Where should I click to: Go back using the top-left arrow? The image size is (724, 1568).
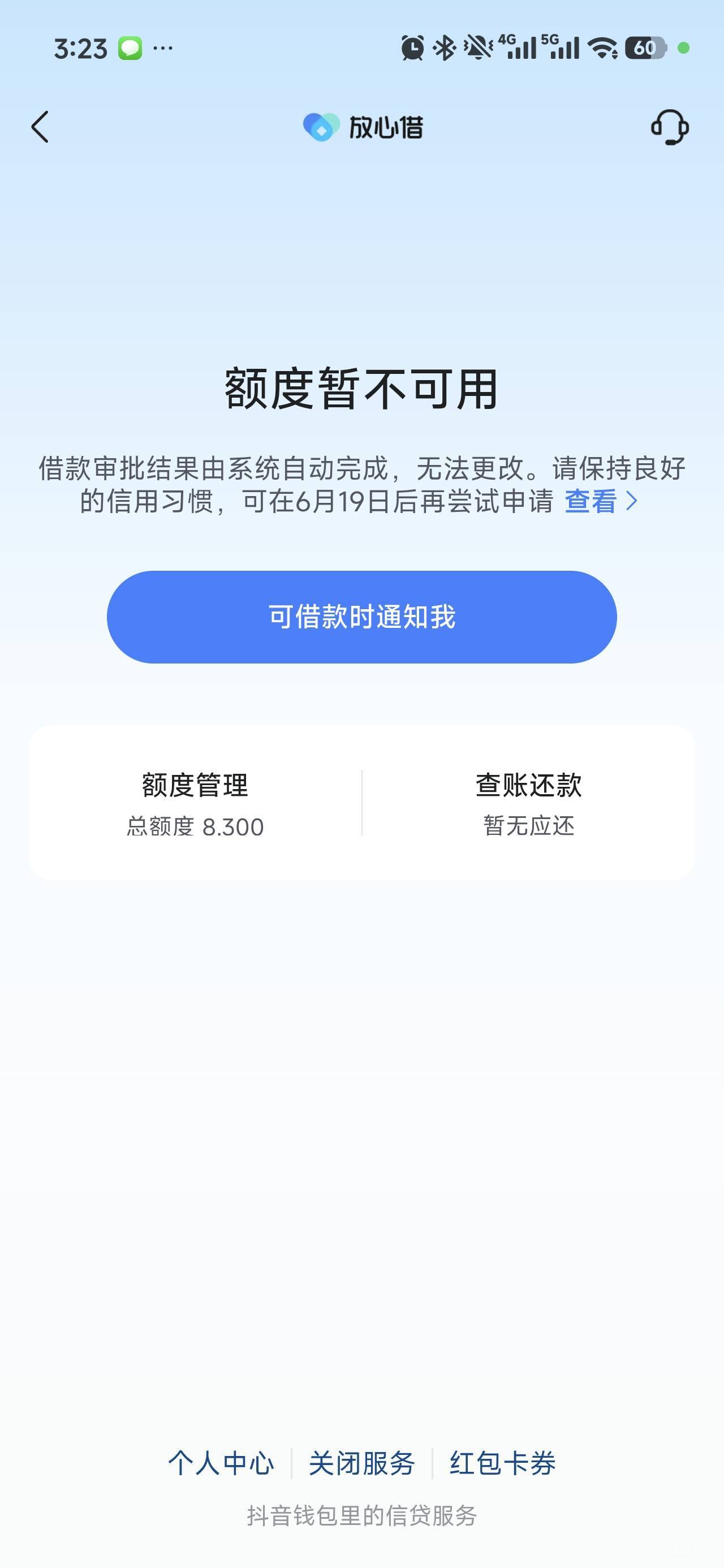(x=40, y=127)
